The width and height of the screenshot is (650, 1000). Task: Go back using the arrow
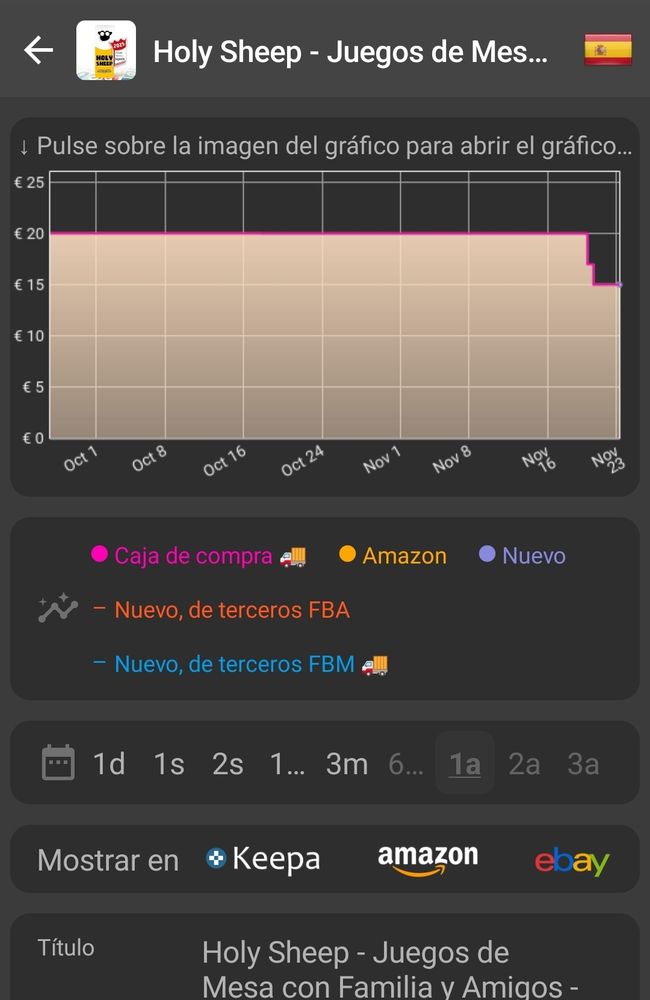[38, 50]
